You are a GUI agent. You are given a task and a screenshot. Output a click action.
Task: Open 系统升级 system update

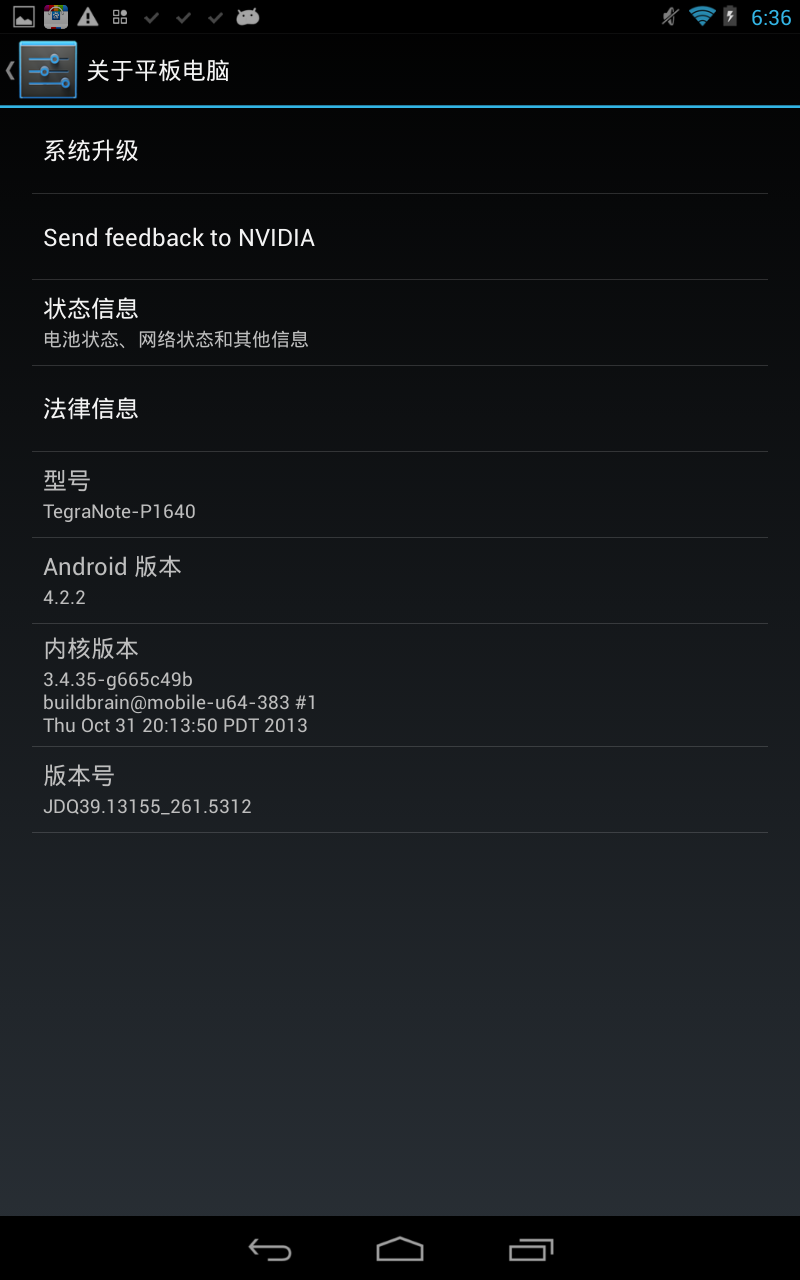point(400,151)
